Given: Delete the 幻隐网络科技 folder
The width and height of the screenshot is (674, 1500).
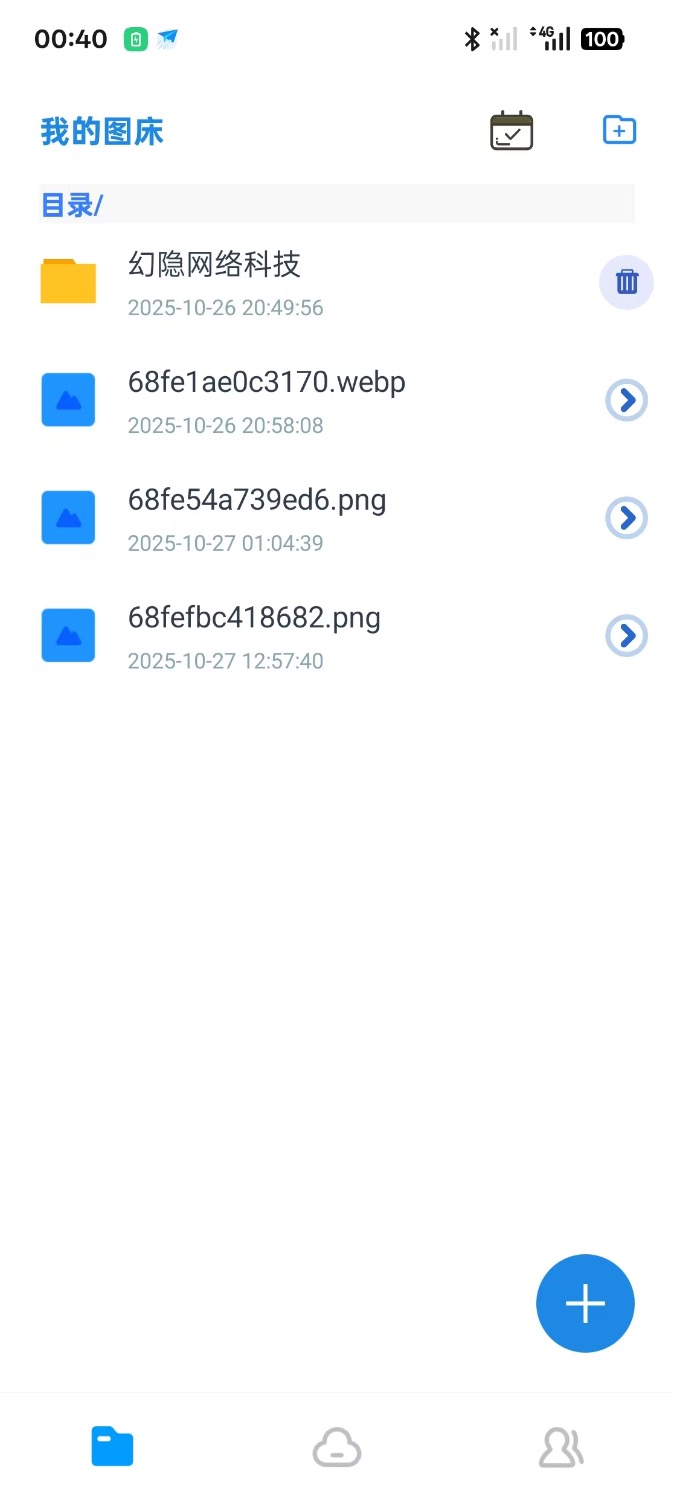Looking at the screenshot, I should (626, 282).
